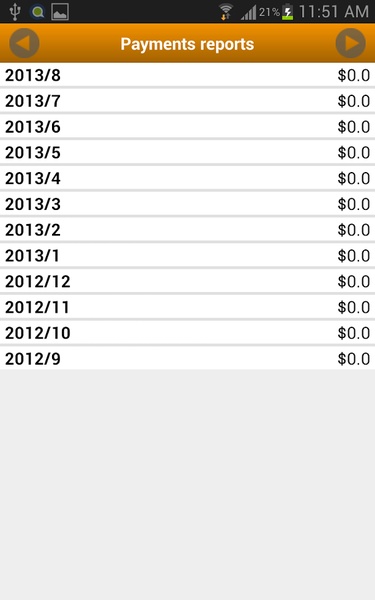View payments for 2013/2
Viewport: 375px width, 600px height.
[188, 230]
